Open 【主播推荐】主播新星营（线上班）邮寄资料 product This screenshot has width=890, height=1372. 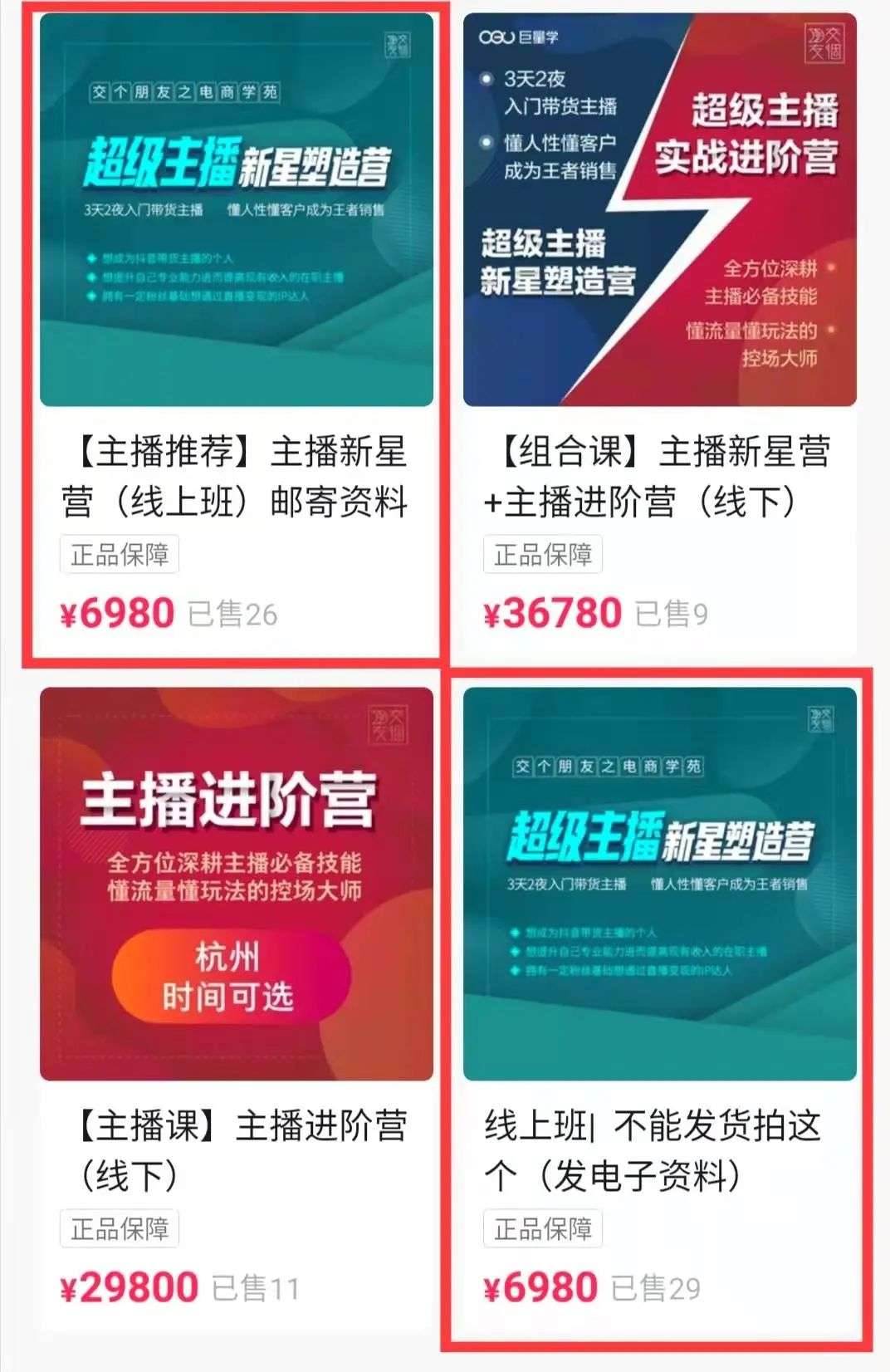[x=236, y=210]
